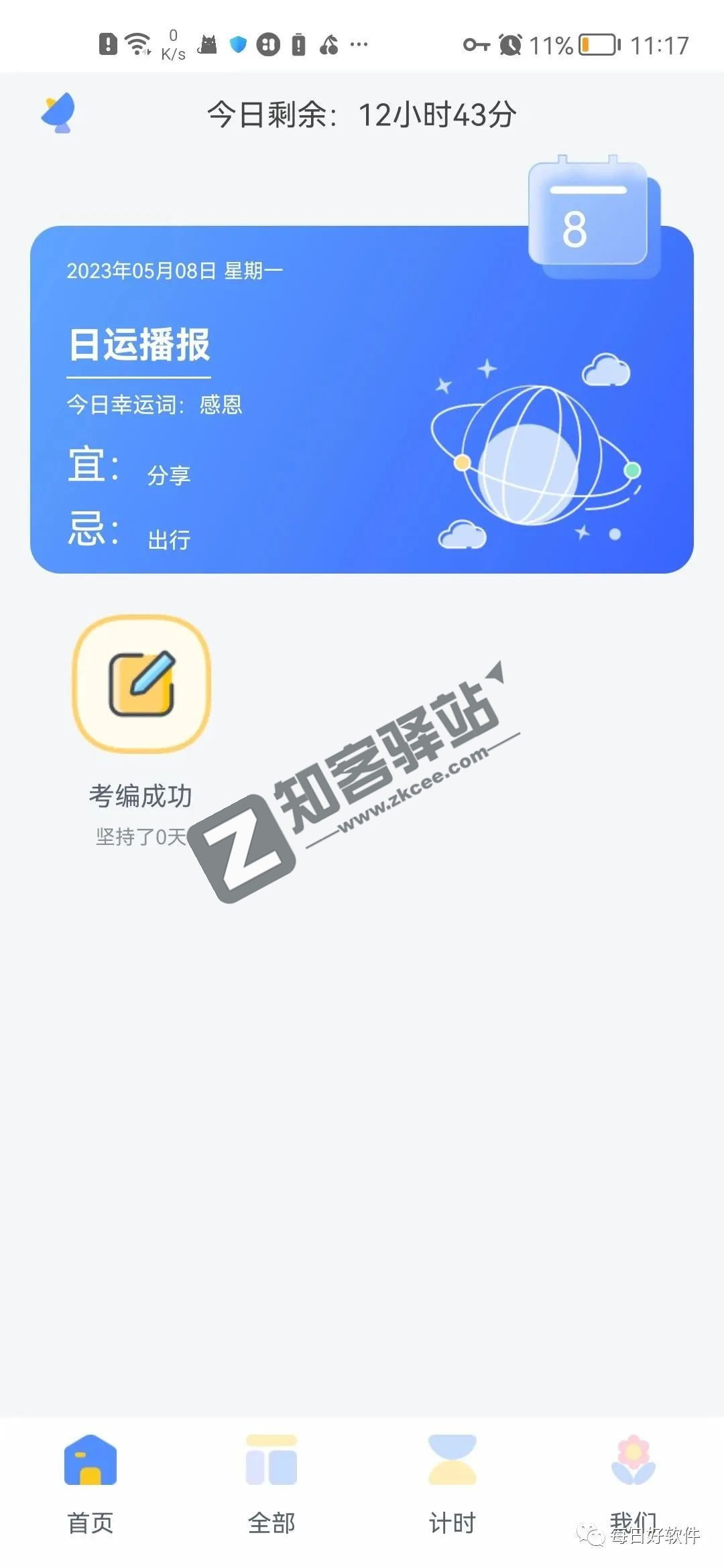Tap the 今日剩余 12小时43分 countdown header
Image resolution: width=724 pixels, height=1568 pixels.
pyautogui.click(x=362, y=114)
